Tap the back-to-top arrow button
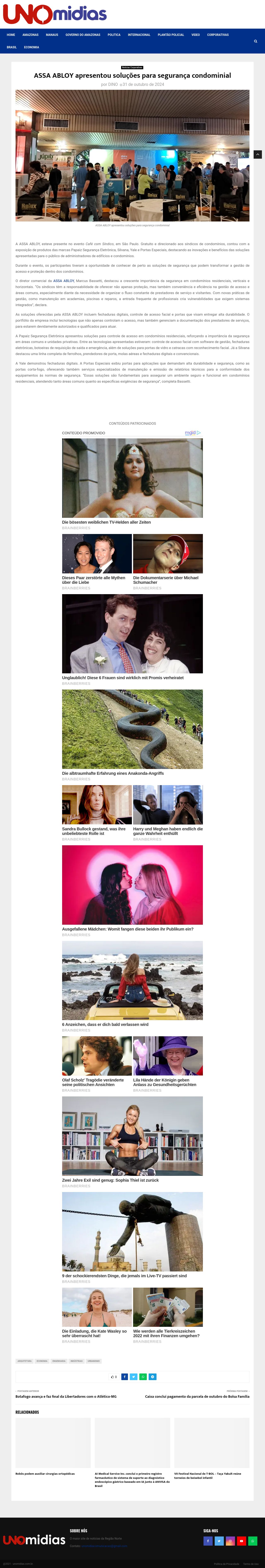The height and width of the screenshot is (1568, 265). click(x=257, y=155)
